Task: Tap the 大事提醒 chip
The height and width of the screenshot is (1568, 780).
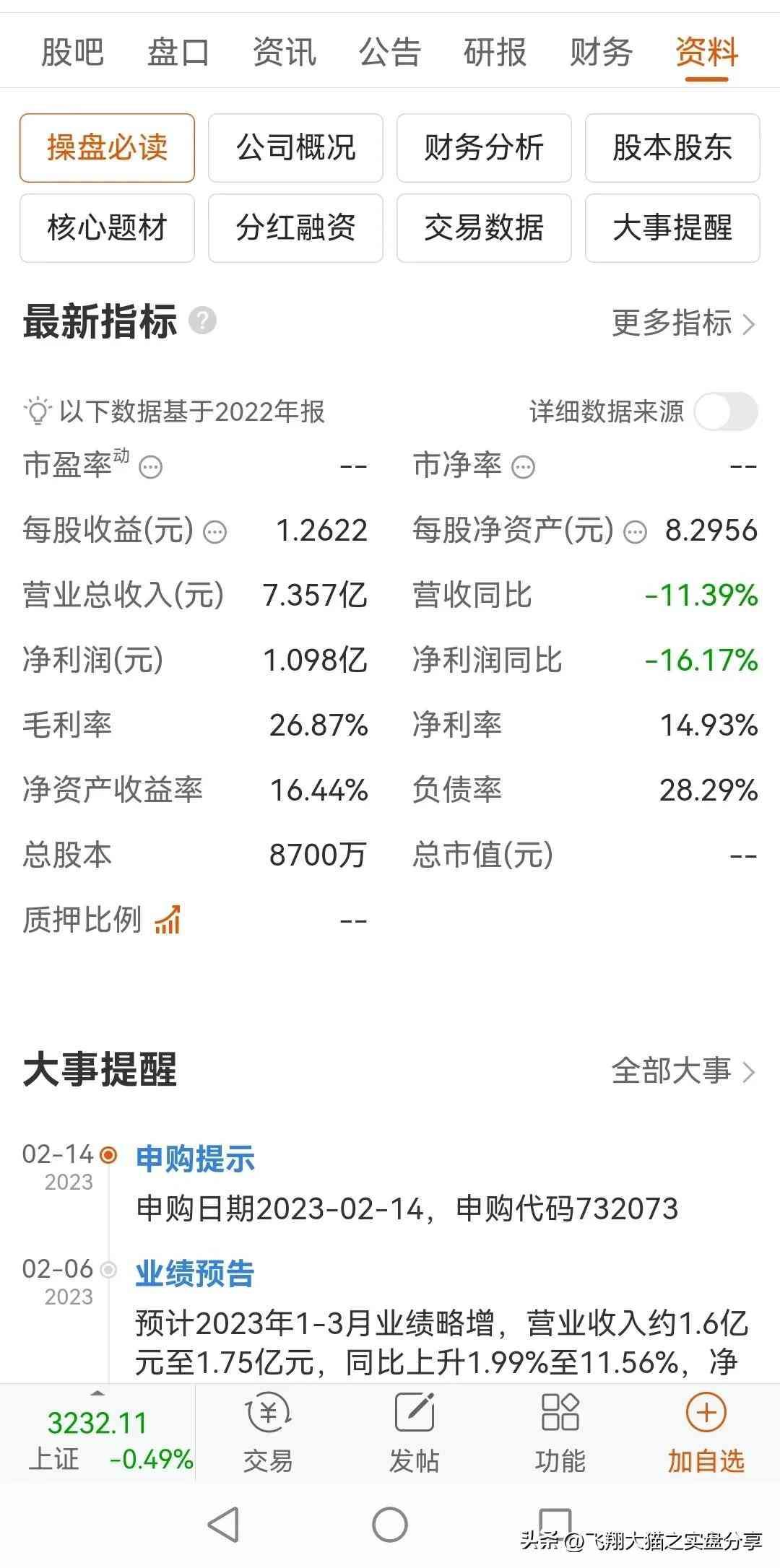Action: [x=672, y=228]
